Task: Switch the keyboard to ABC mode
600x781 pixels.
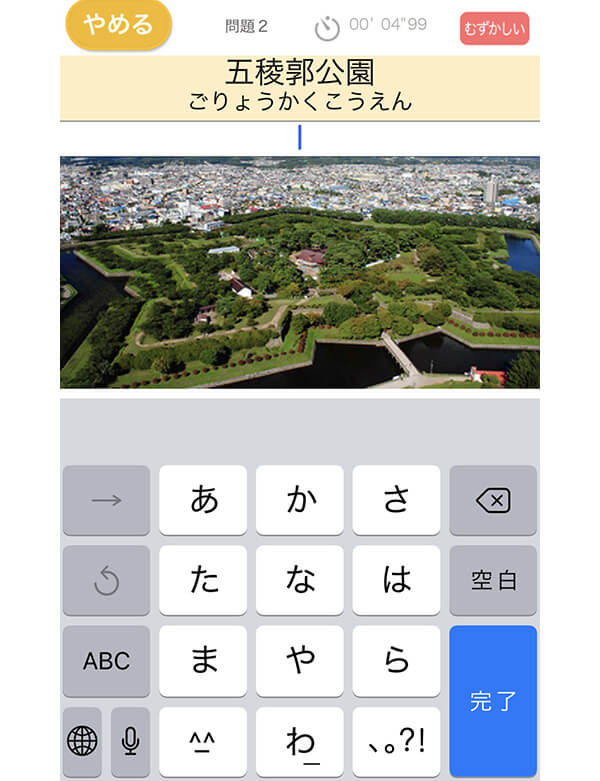Action: click(x=106, y=661)
